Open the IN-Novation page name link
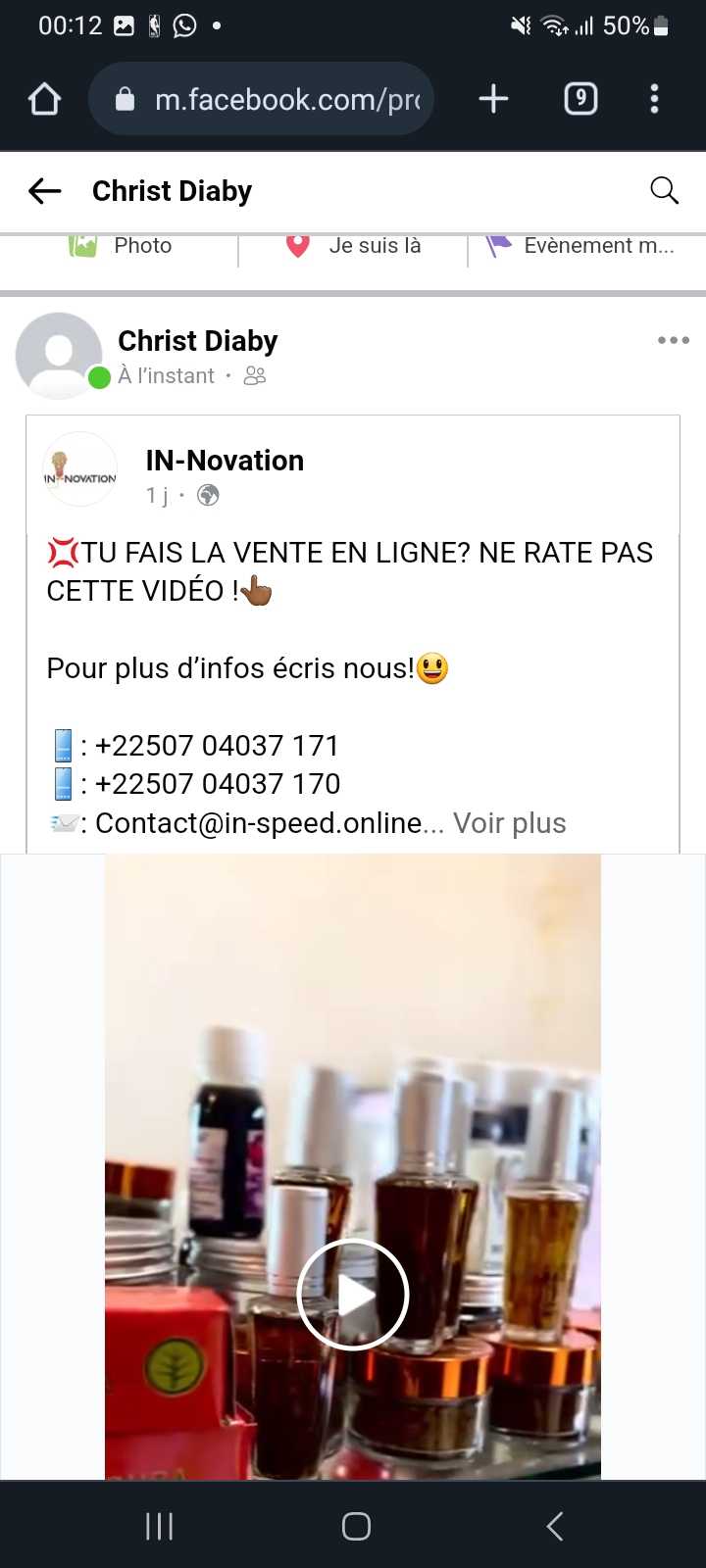Image resolution: width=706 pixels, height=1568 pixels. [225, 461]
